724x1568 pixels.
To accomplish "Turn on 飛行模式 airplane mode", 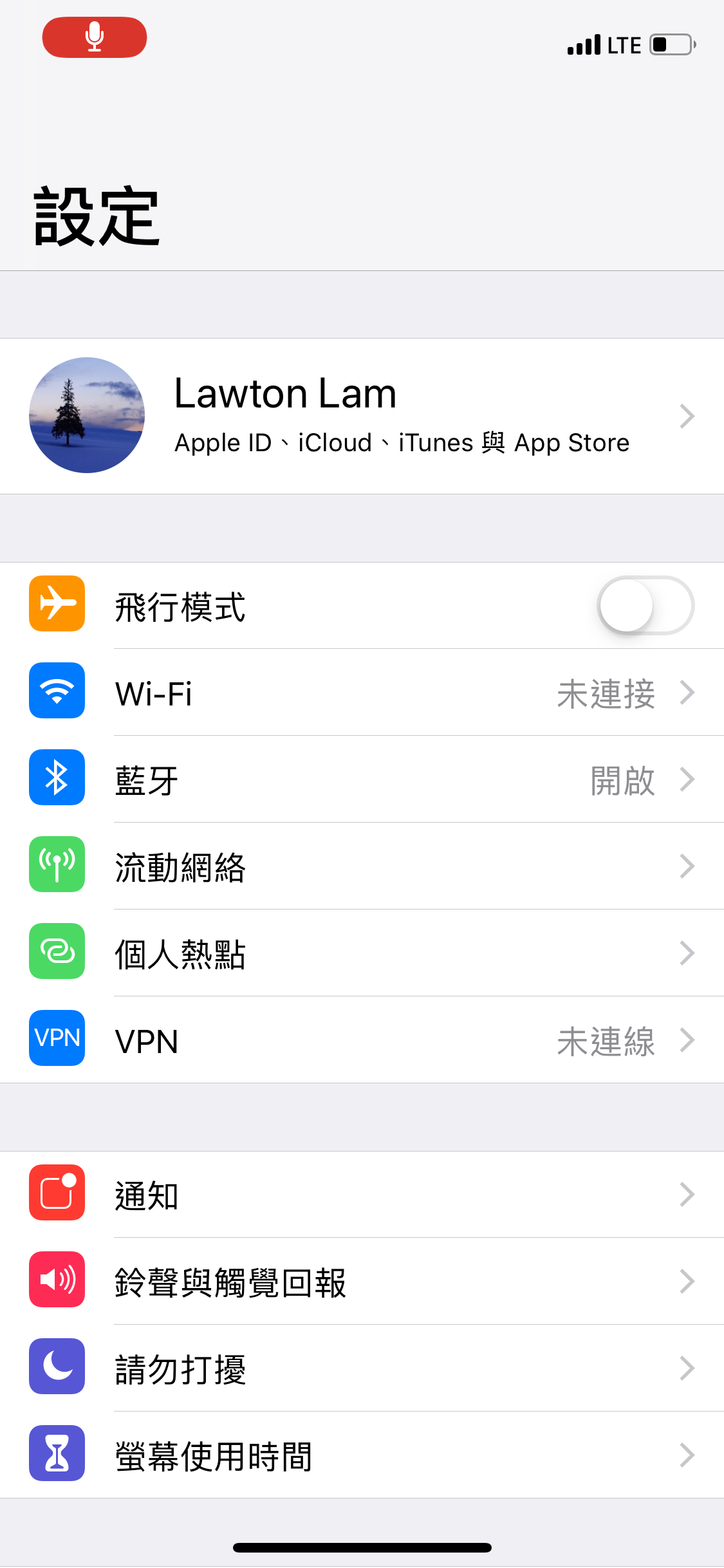I will coord(645,606).
